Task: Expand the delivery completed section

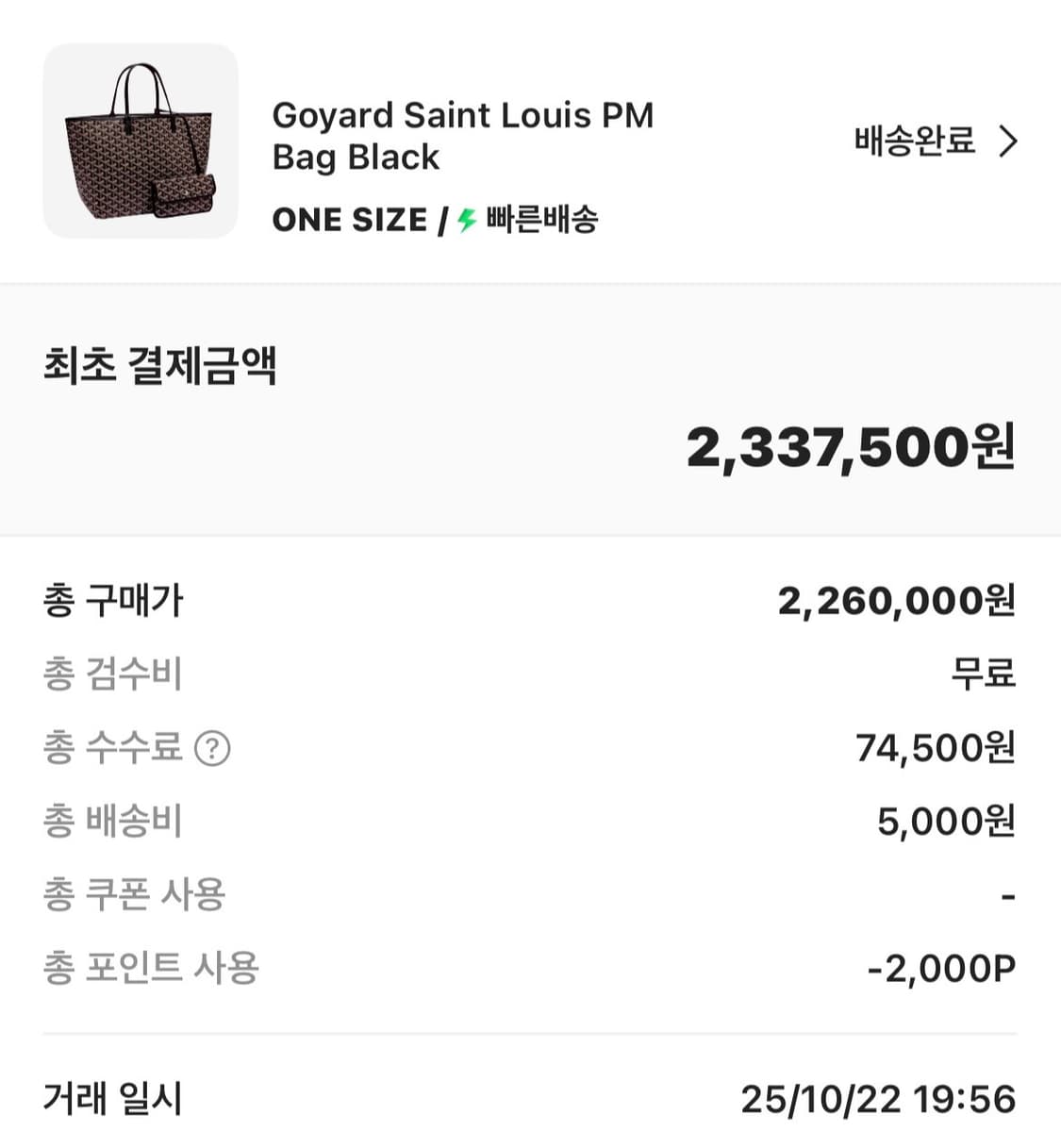Action: coord(938,140)
